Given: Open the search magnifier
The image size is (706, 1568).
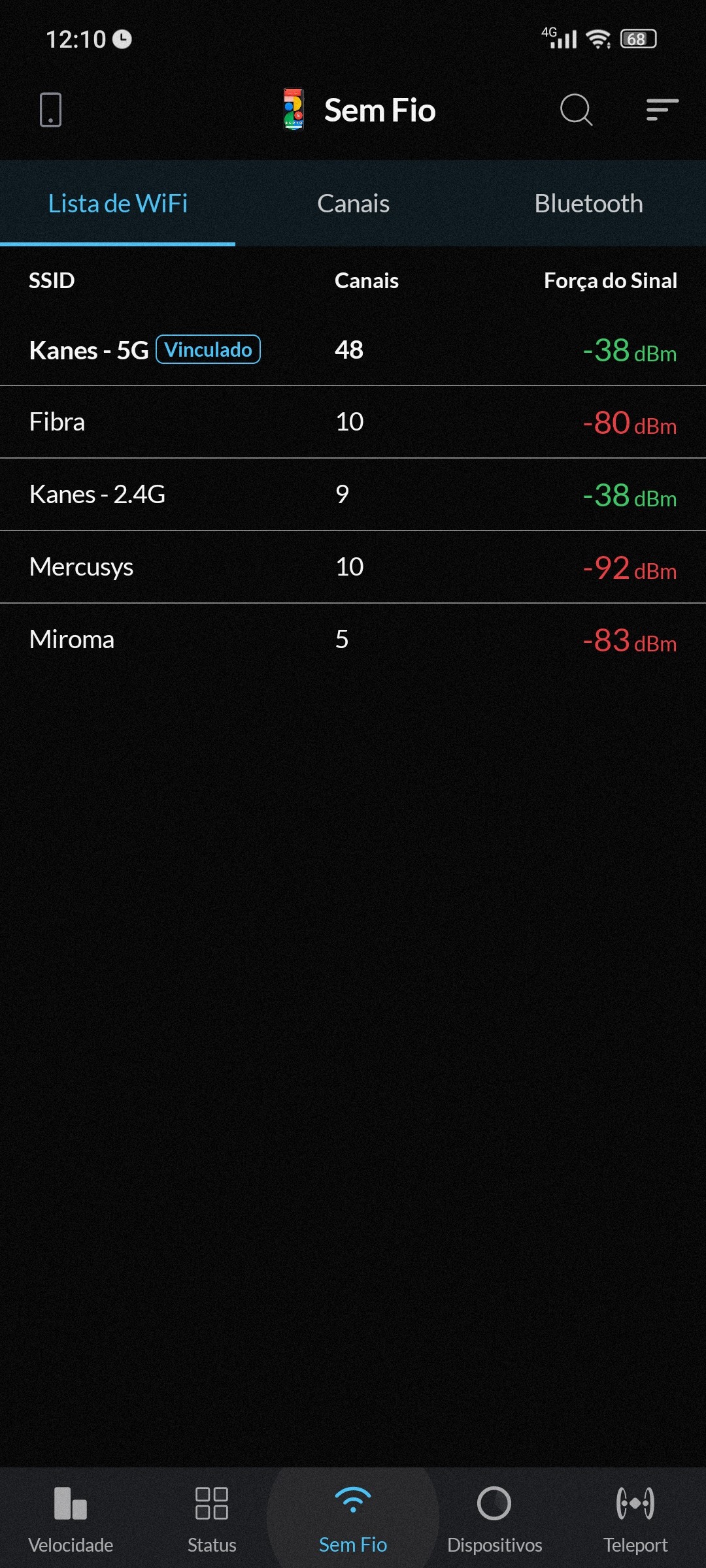Looking at the screenshot, I should [x=576, y=110].
